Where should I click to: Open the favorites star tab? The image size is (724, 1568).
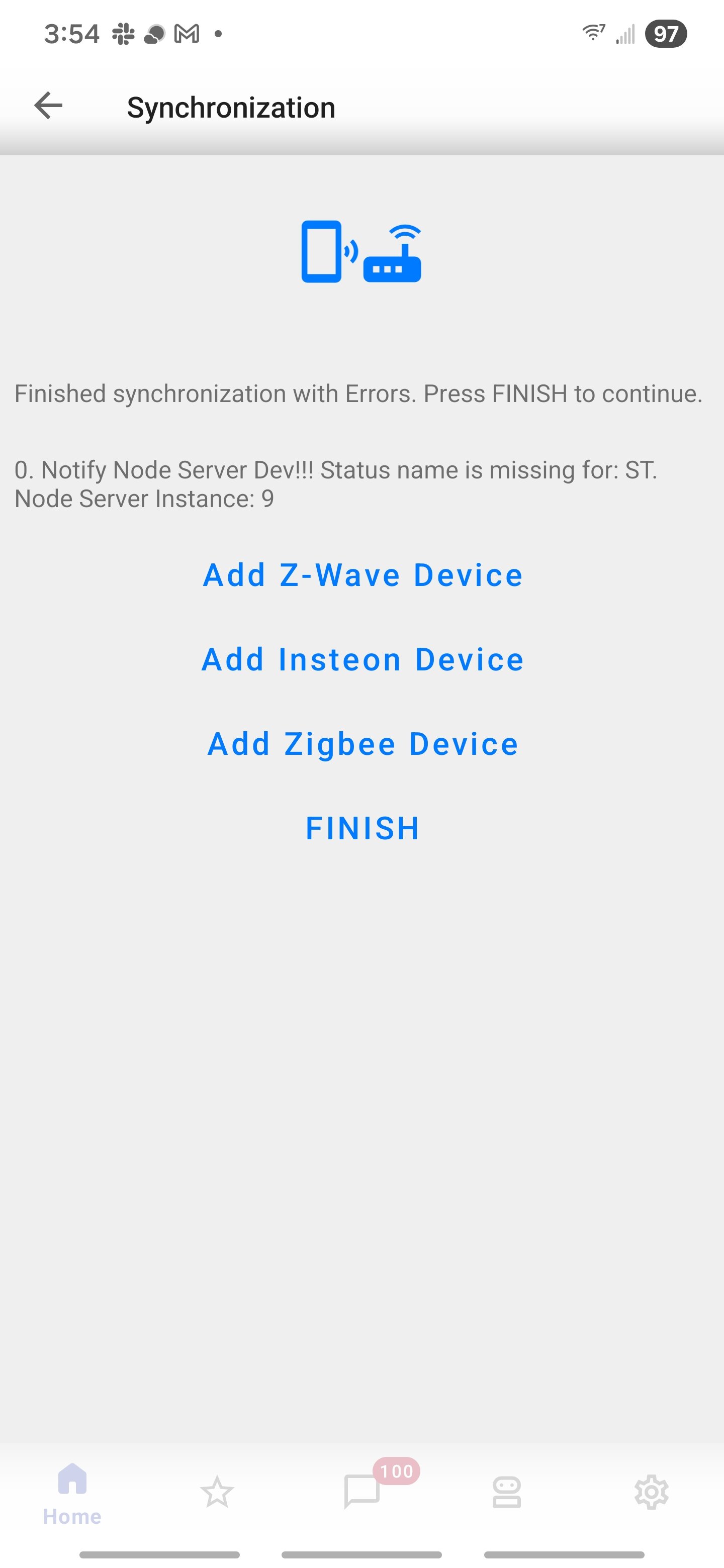click(x=217, y=1491)
